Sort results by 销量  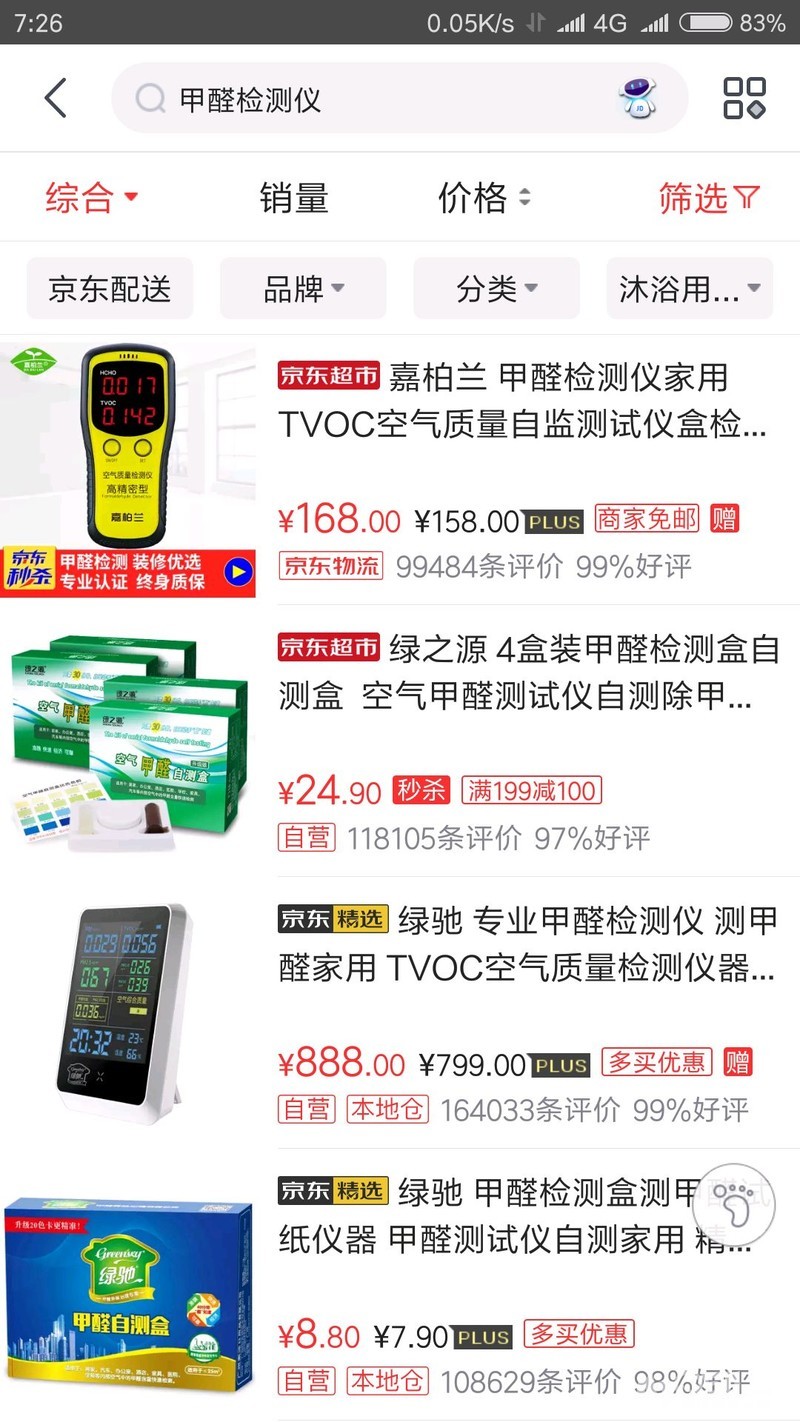click(293, 198)
